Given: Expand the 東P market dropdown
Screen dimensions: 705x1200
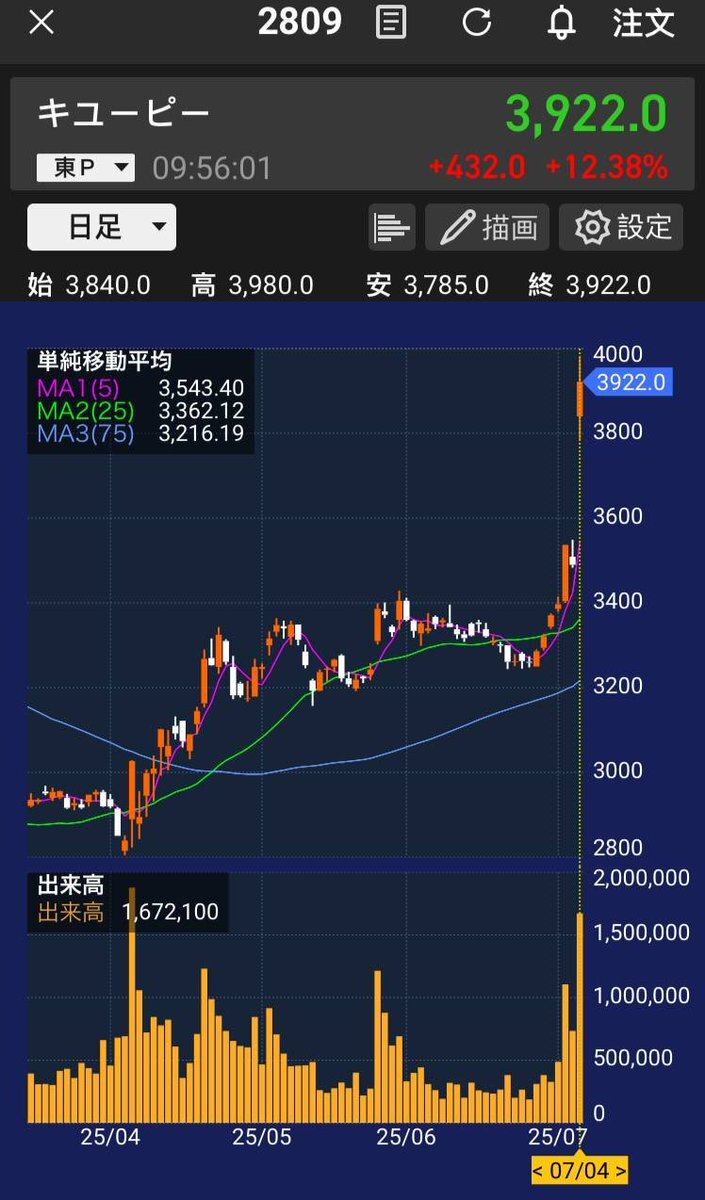Looking at the screenshot, I should pos(85,167).
